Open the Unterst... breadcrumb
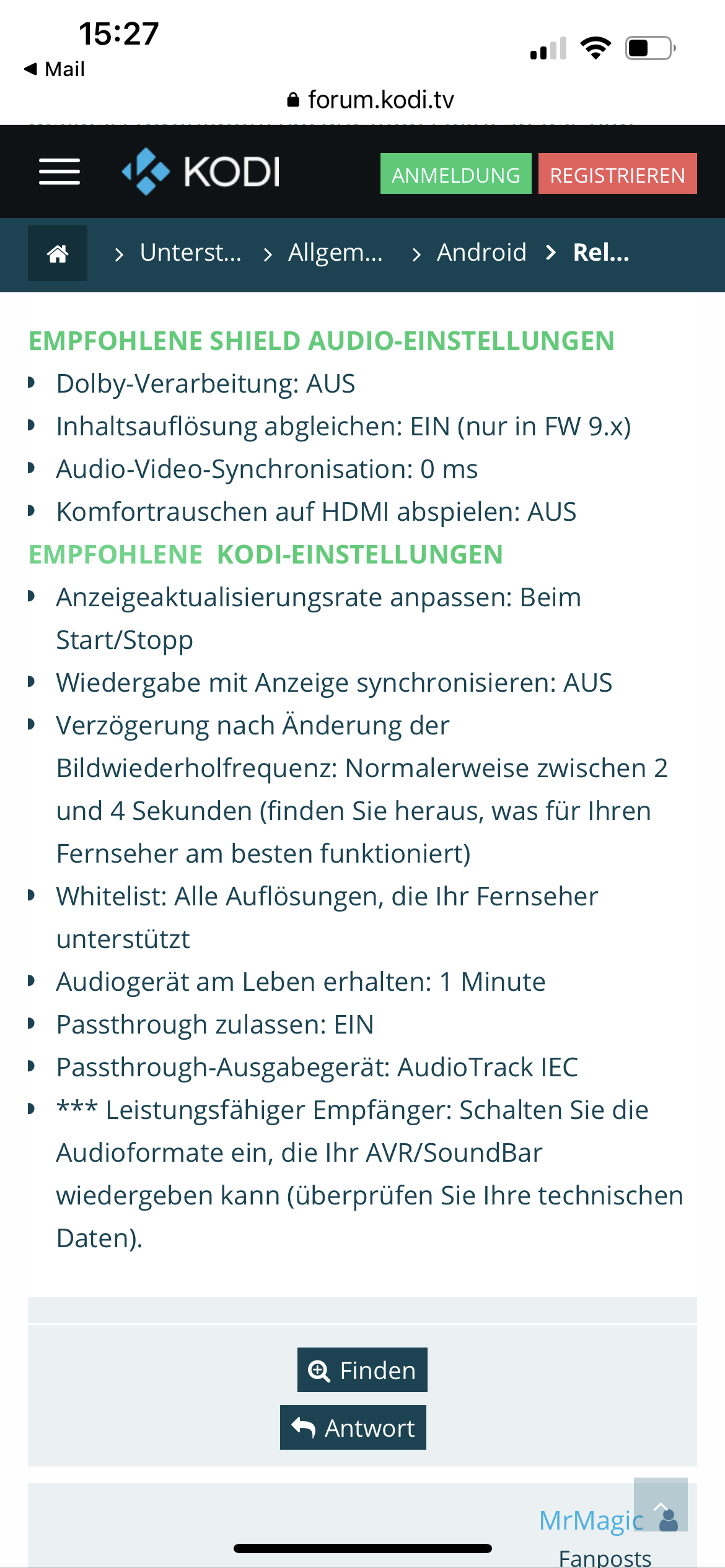This screenshot has height=1568, width=725. pyautogui.click(x=190, y=253)
